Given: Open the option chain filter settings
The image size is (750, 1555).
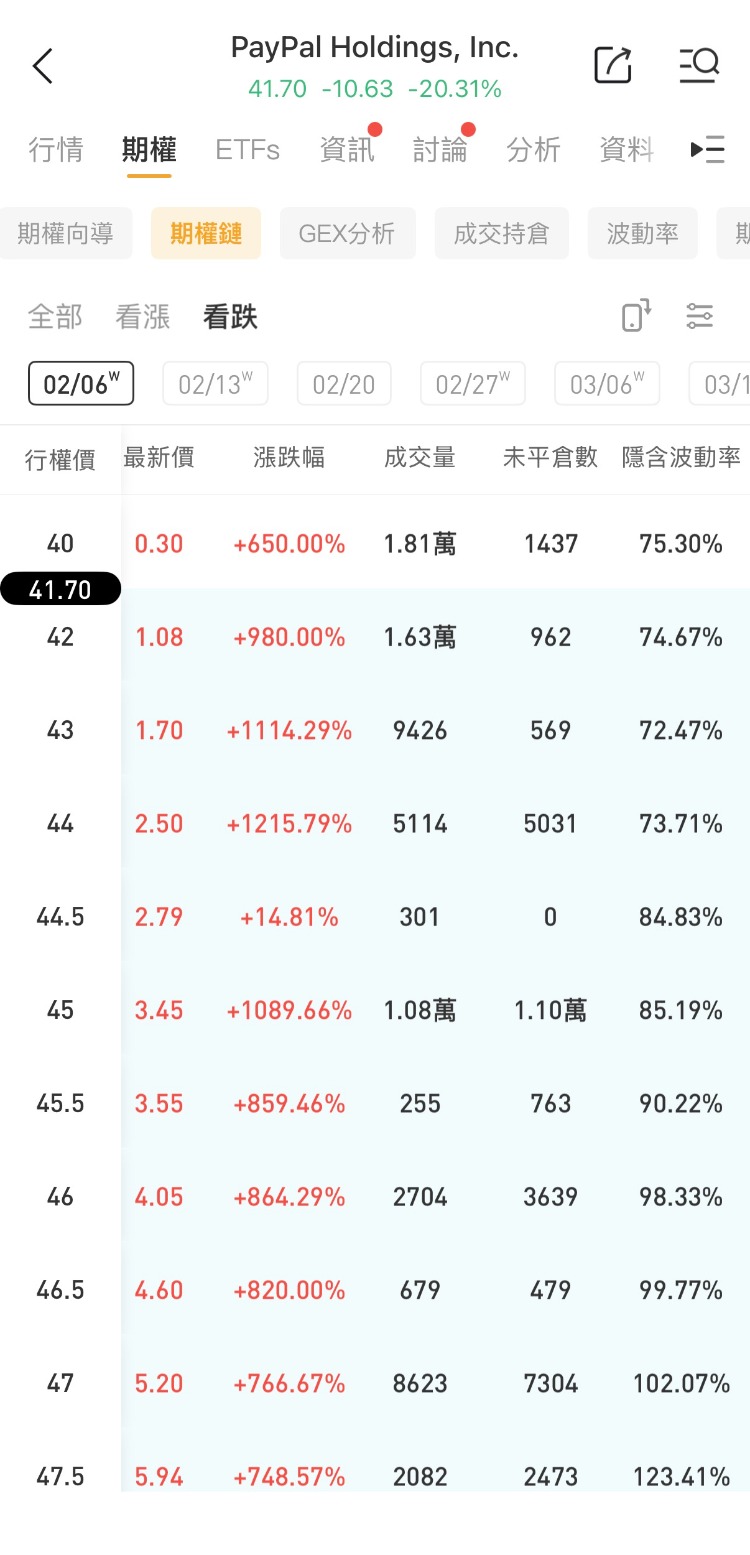Looking at the screenshot, I should [699, 316].
